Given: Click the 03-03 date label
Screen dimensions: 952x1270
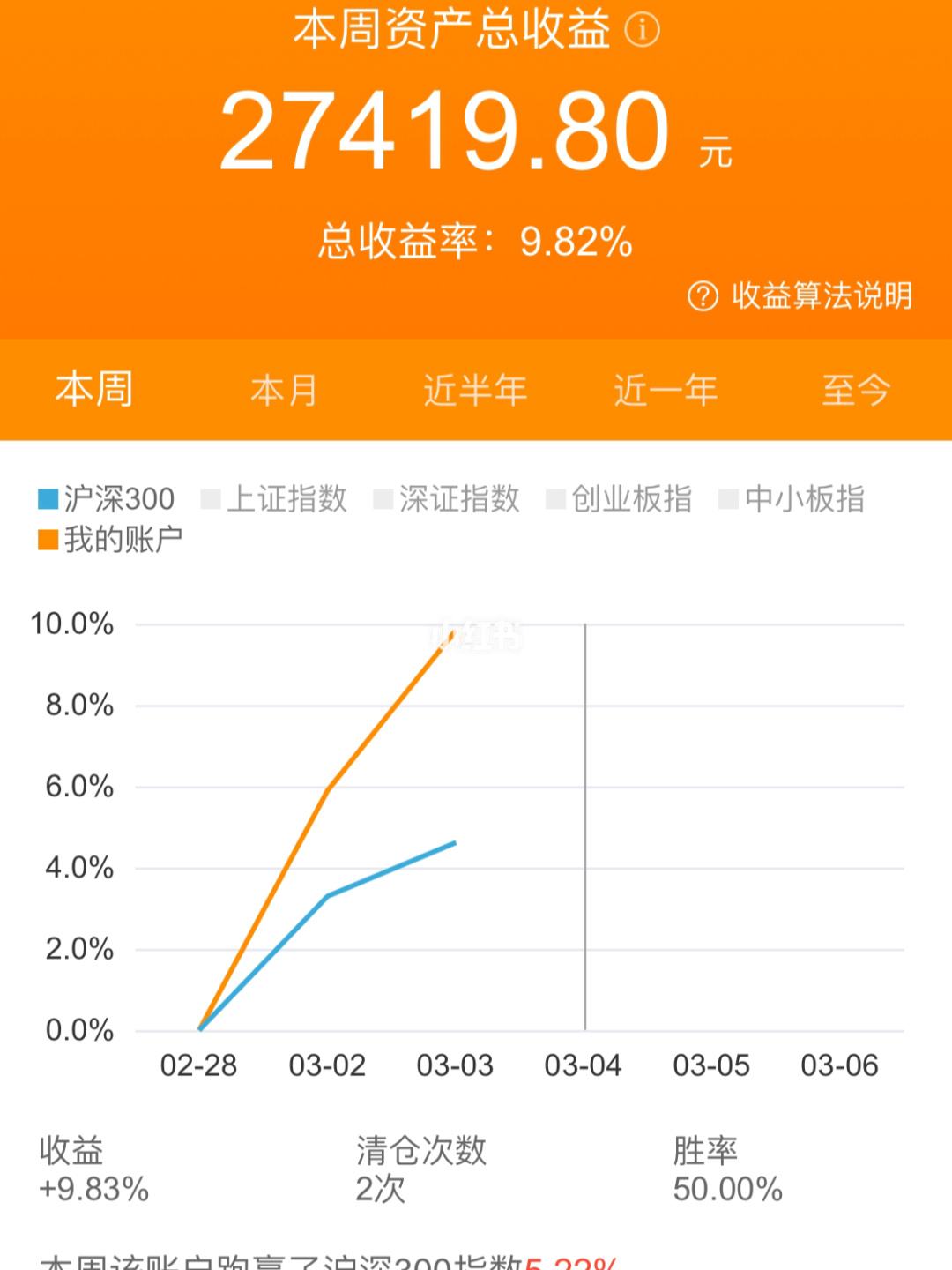Looking at the screenshot, I should (456, 1065).
